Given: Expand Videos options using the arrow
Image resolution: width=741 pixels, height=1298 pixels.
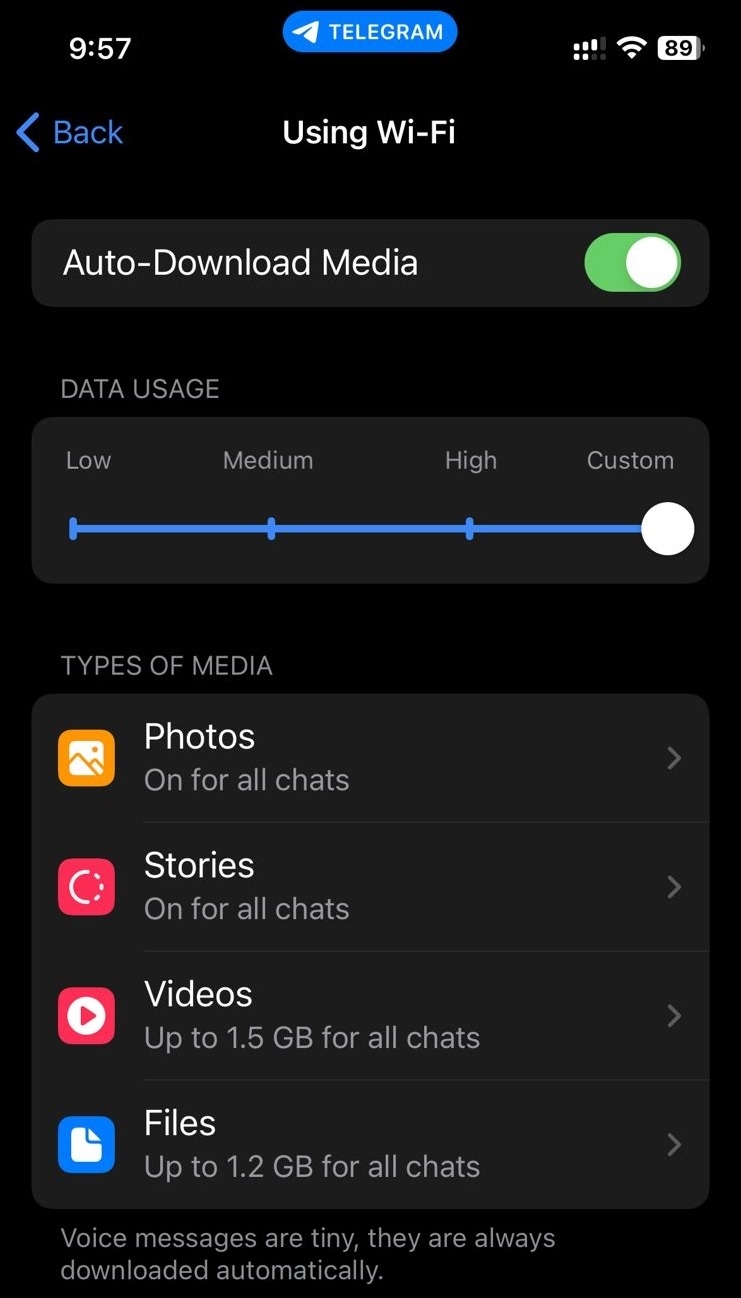Looking at the screenshot, I should click(x=674, y=1016).
